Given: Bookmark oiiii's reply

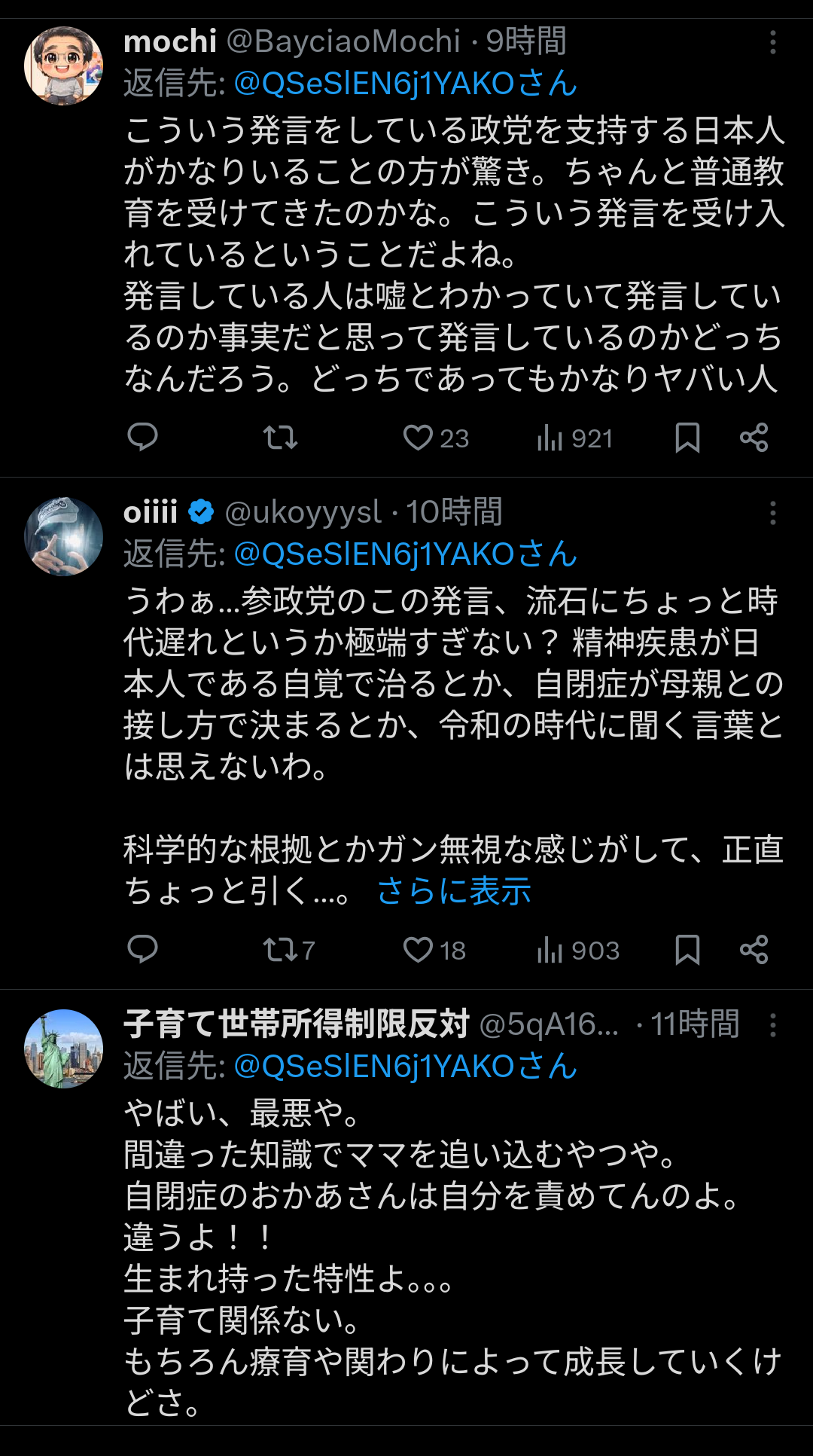Looking at the screenshot, I should 687,950.
